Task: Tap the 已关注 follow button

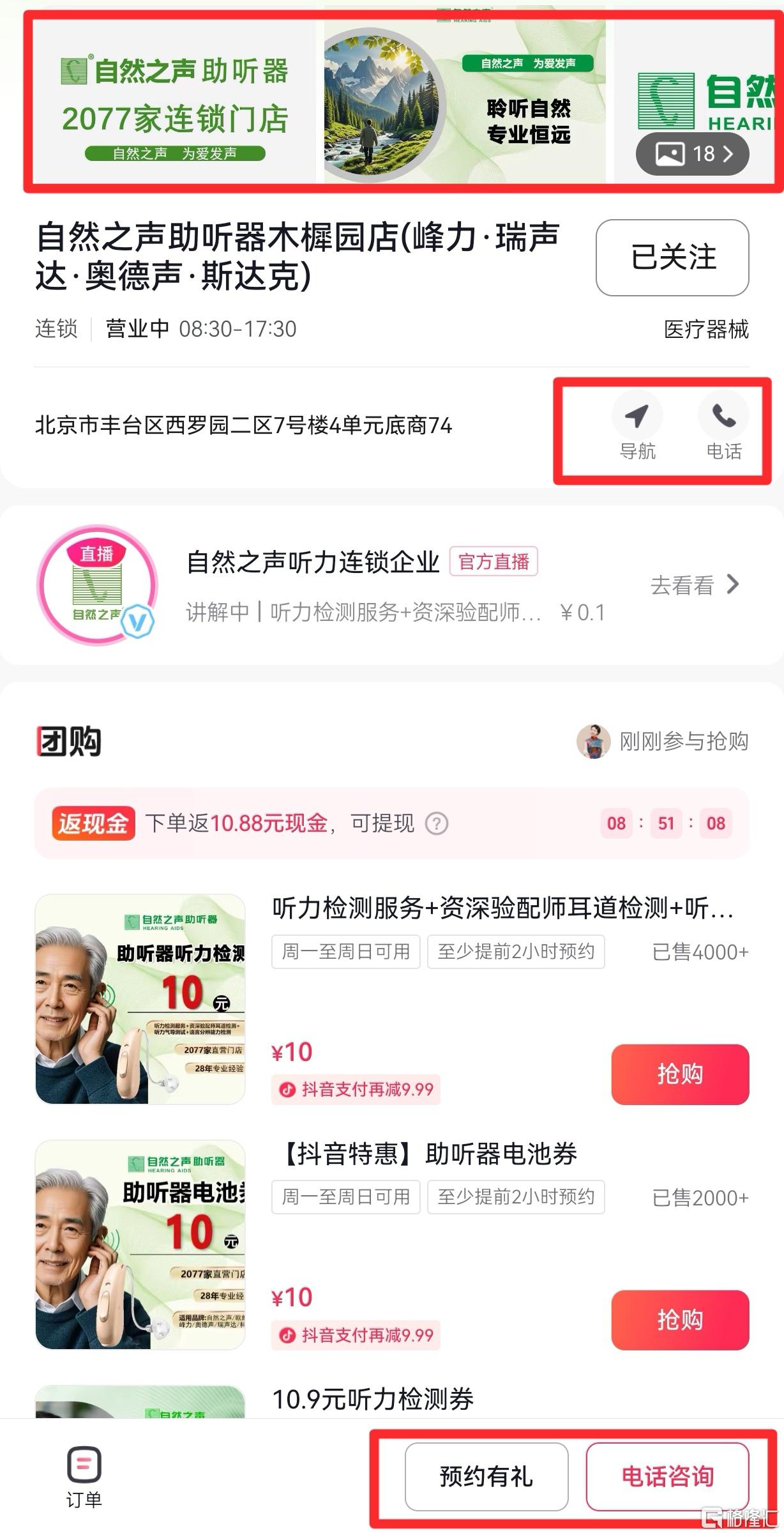Action: [672, 257]
